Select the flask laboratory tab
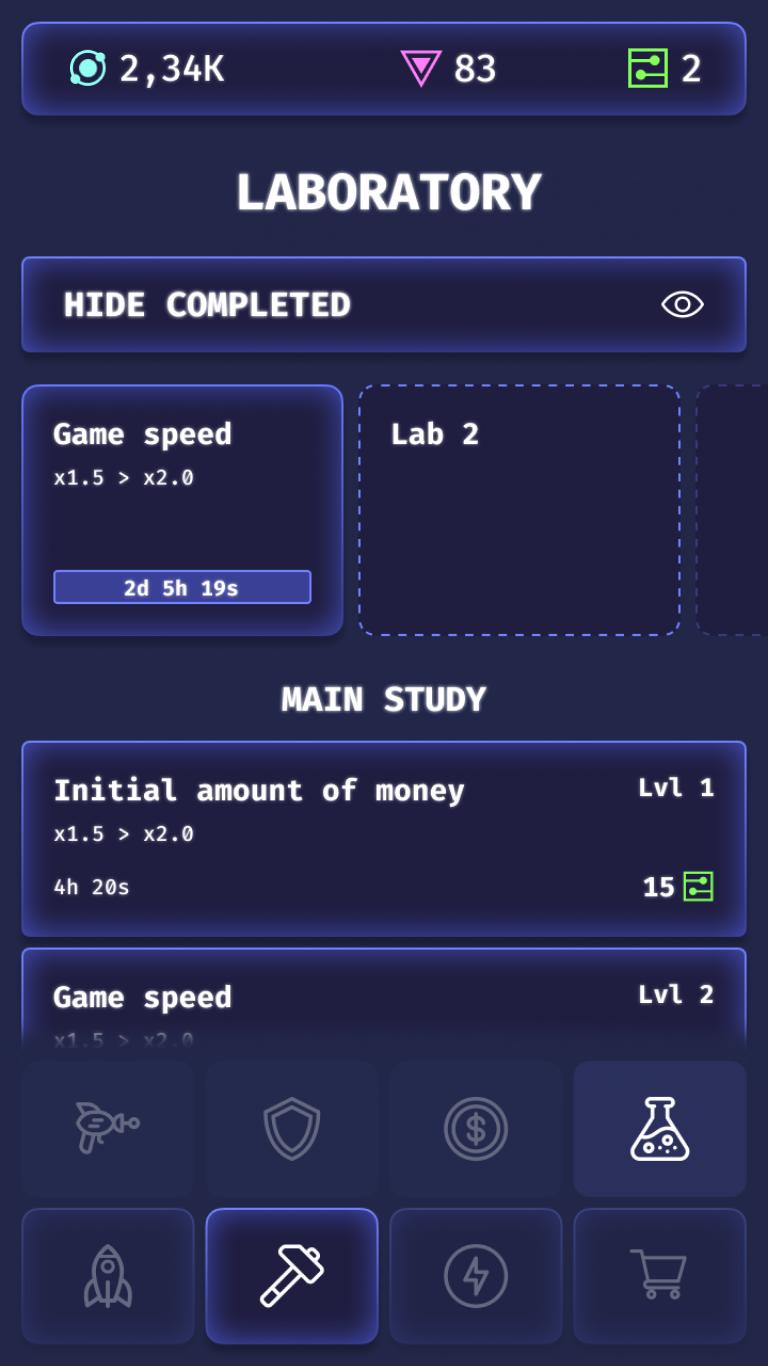Image resolution: width=768 pixels, height=1366 pixels. click(x=660, y=1129)
